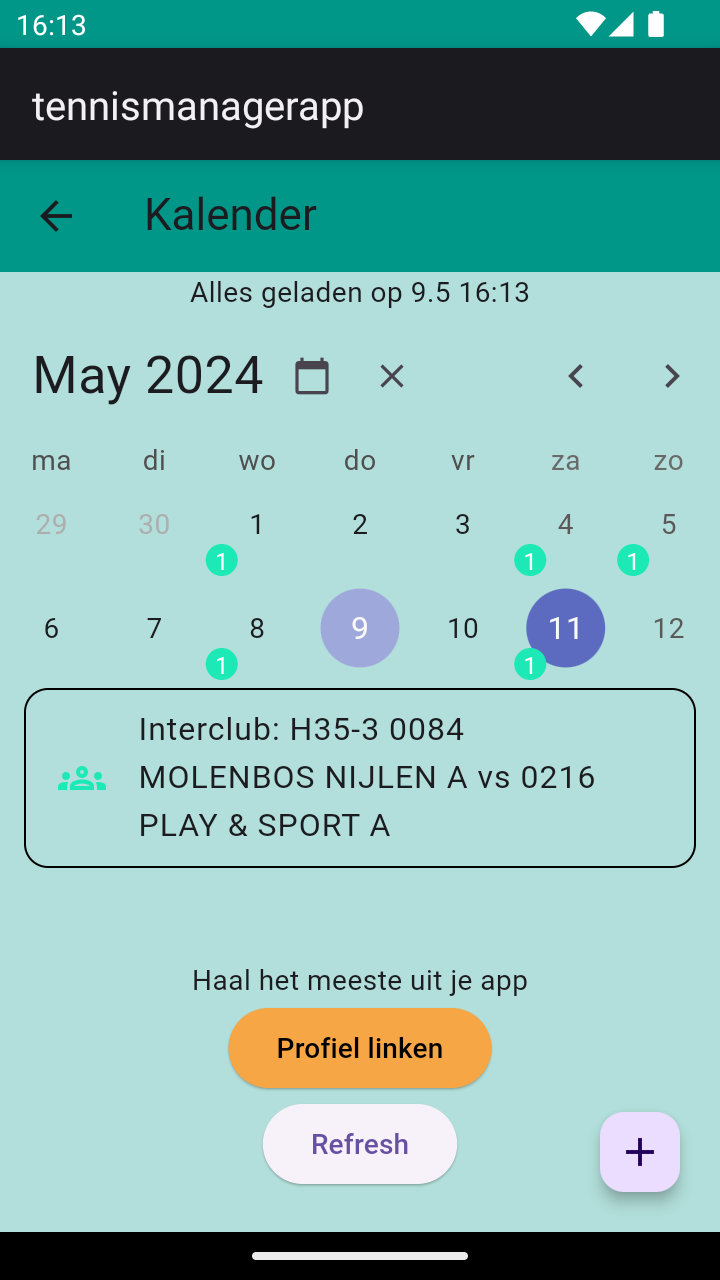
Task: Select May 1 in the calendar
Action: point(257,525)
